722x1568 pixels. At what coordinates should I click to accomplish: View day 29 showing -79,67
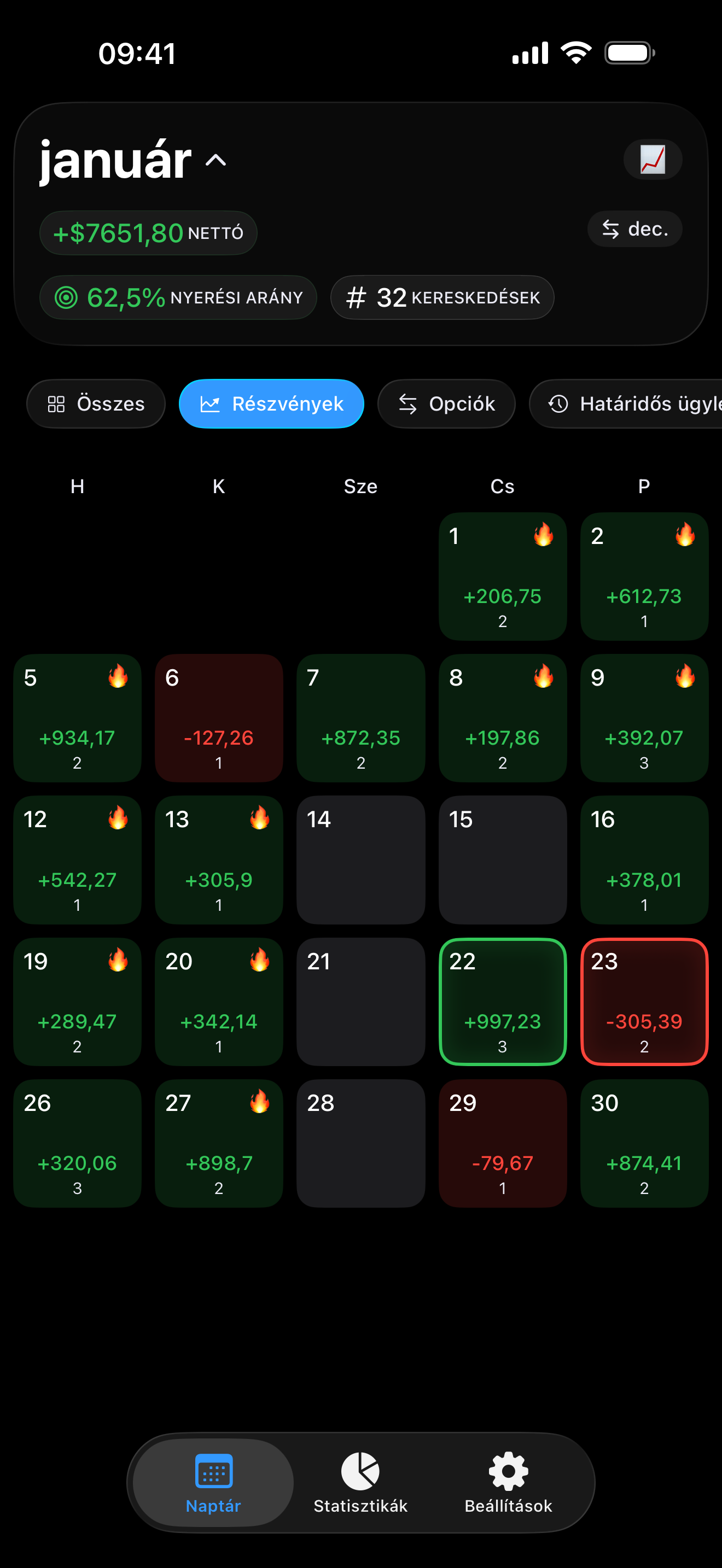pyautogui.click(x=502, y=1143)
